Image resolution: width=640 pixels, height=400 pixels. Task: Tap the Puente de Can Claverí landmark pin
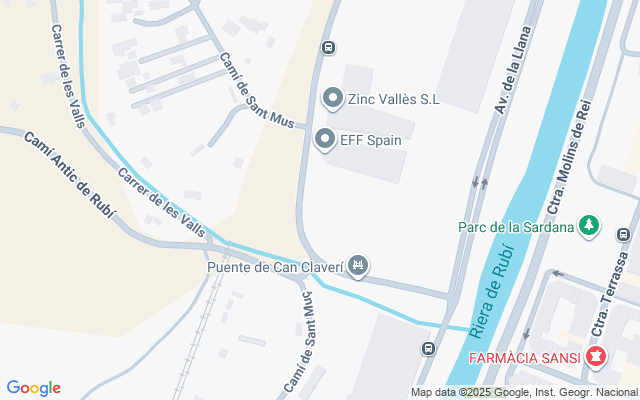359,266
